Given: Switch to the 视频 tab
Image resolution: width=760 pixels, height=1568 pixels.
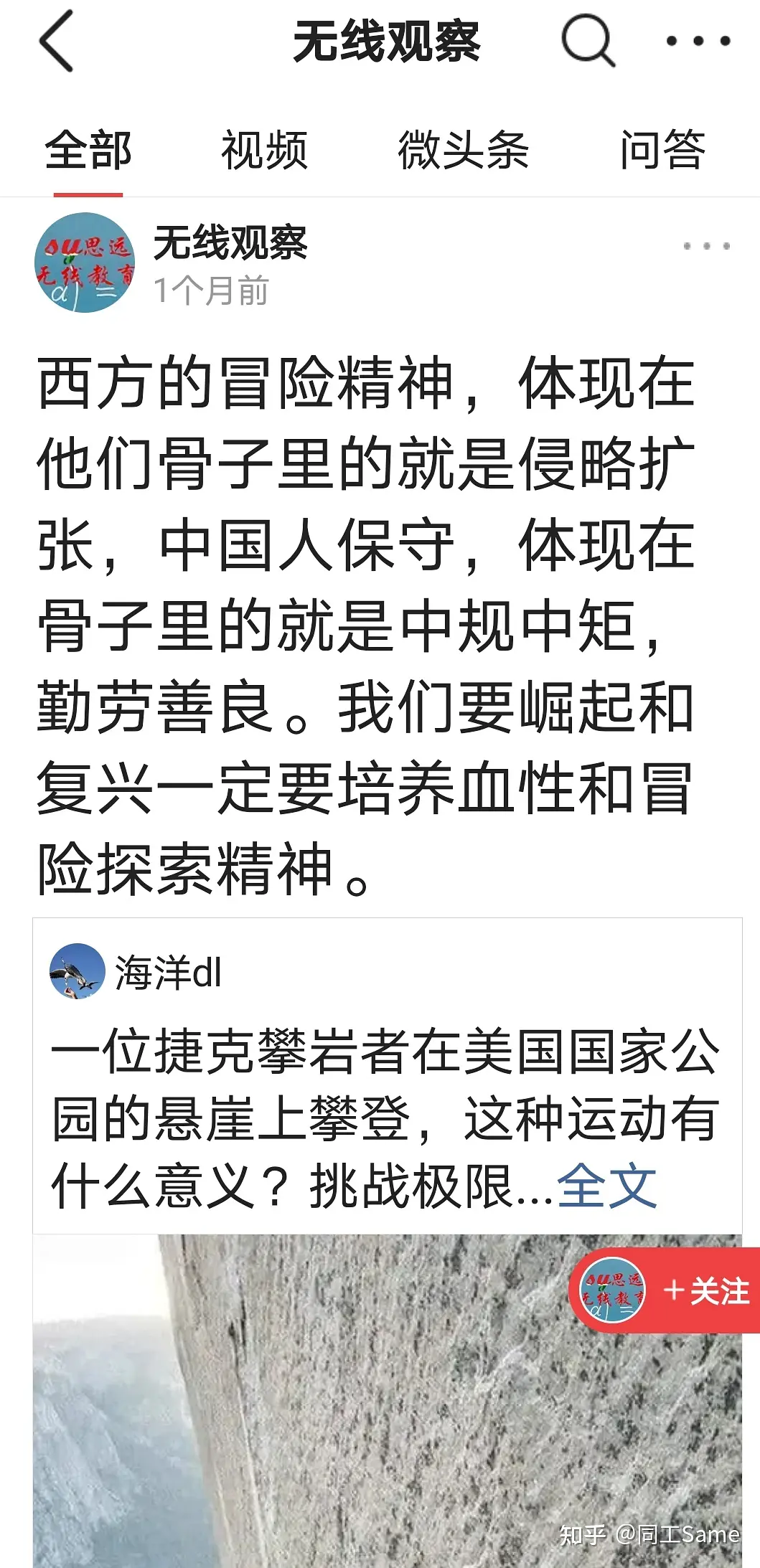Looking at the screenshot, I should pyautogui.click(x=264, y=151).
